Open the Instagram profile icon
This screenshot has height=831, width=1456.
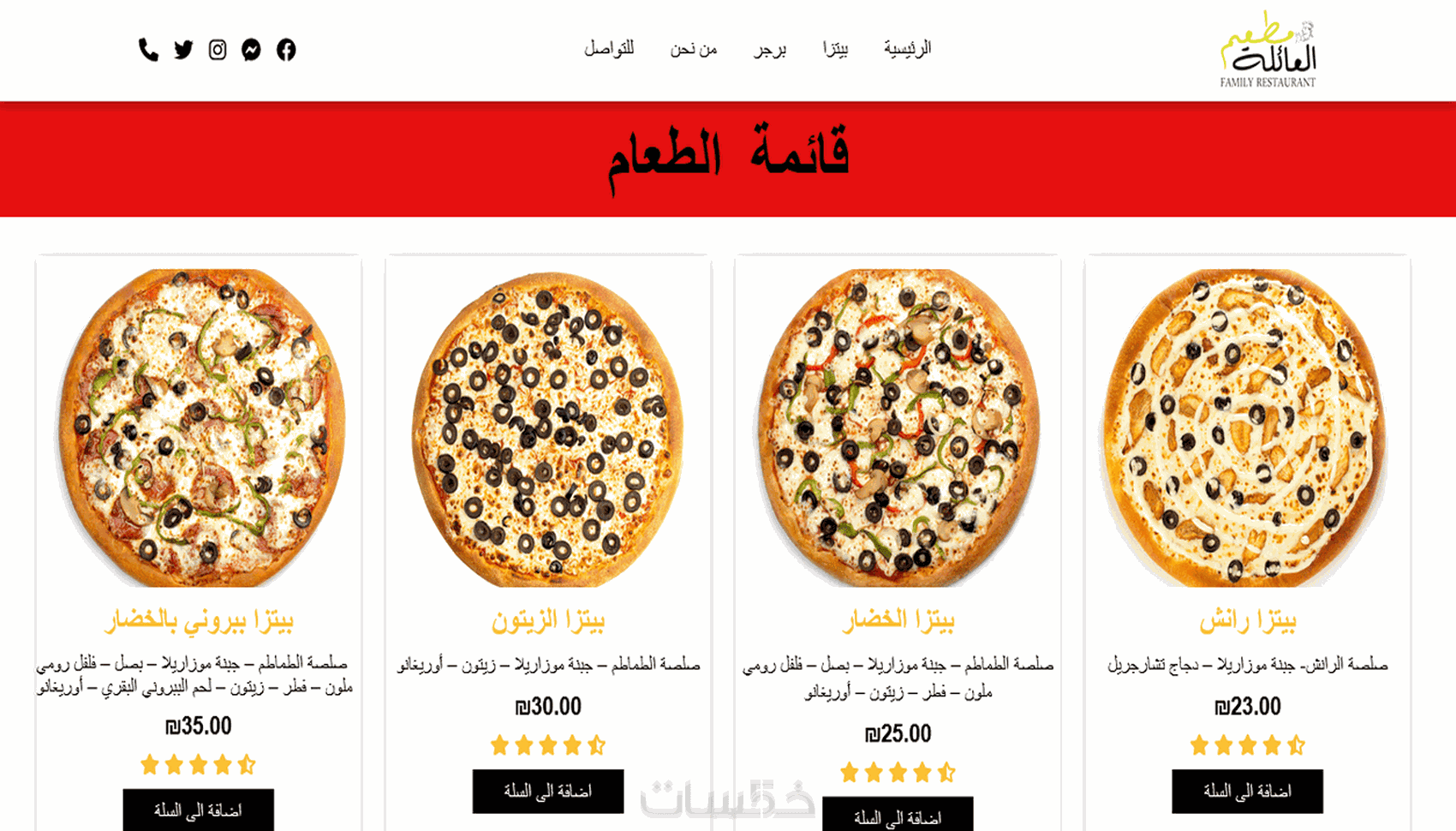click(218, 50)
